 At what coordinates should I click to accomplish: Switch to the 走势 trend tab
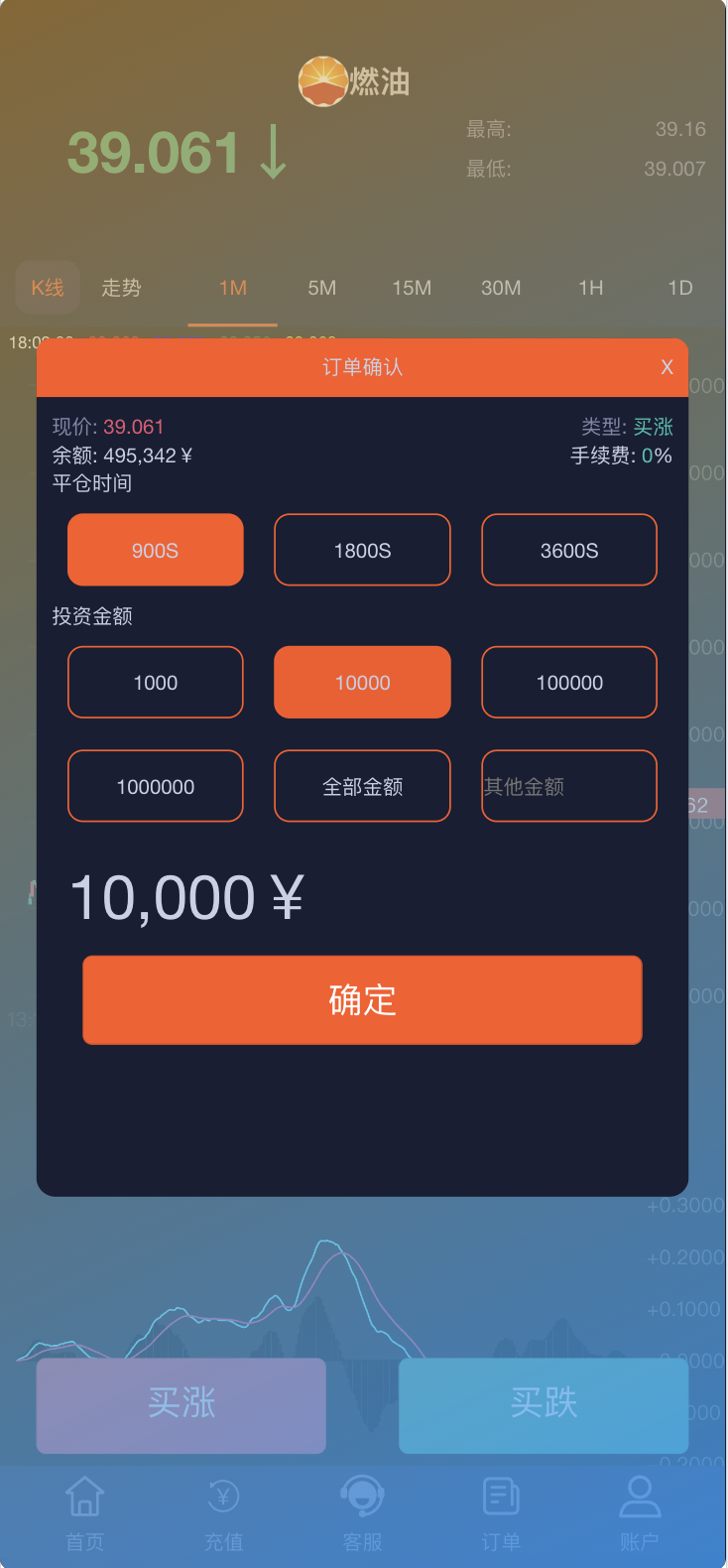click(121, 288)
